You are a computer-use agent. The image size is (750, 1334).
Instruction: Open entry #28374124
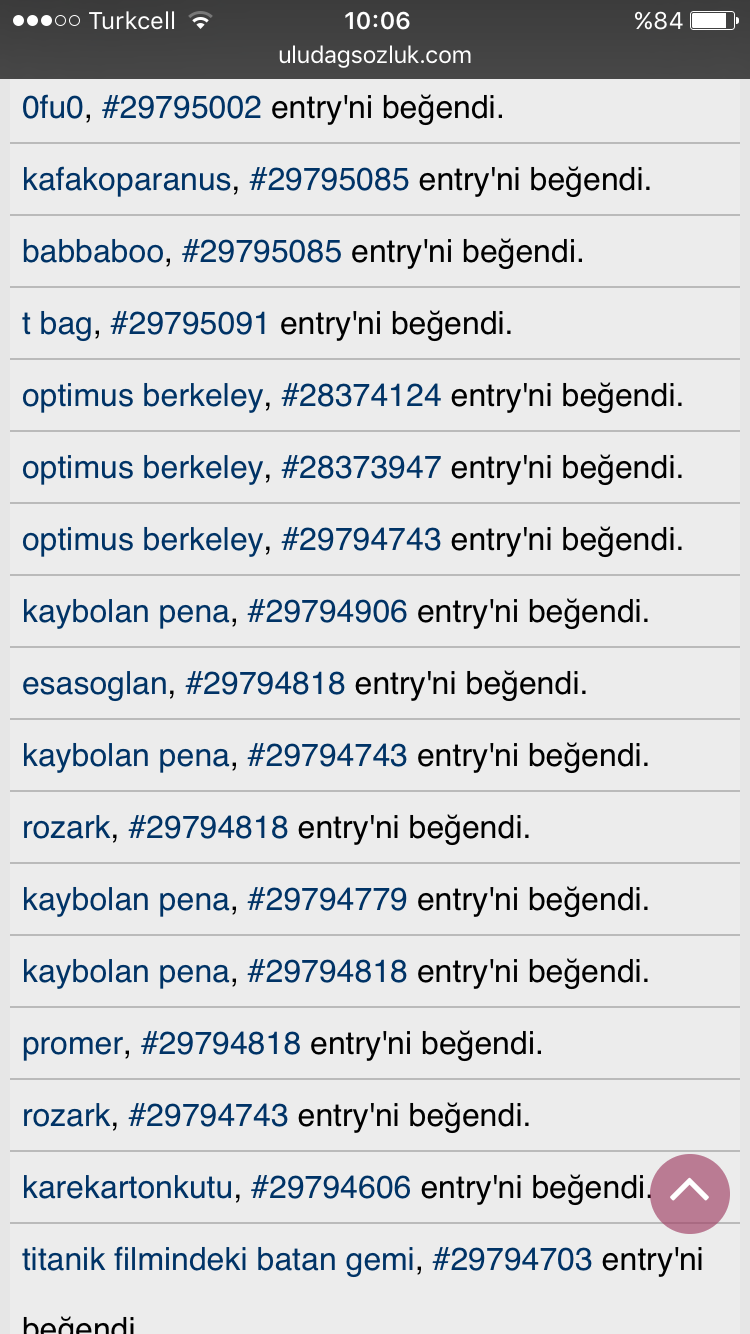pos(361,396)
